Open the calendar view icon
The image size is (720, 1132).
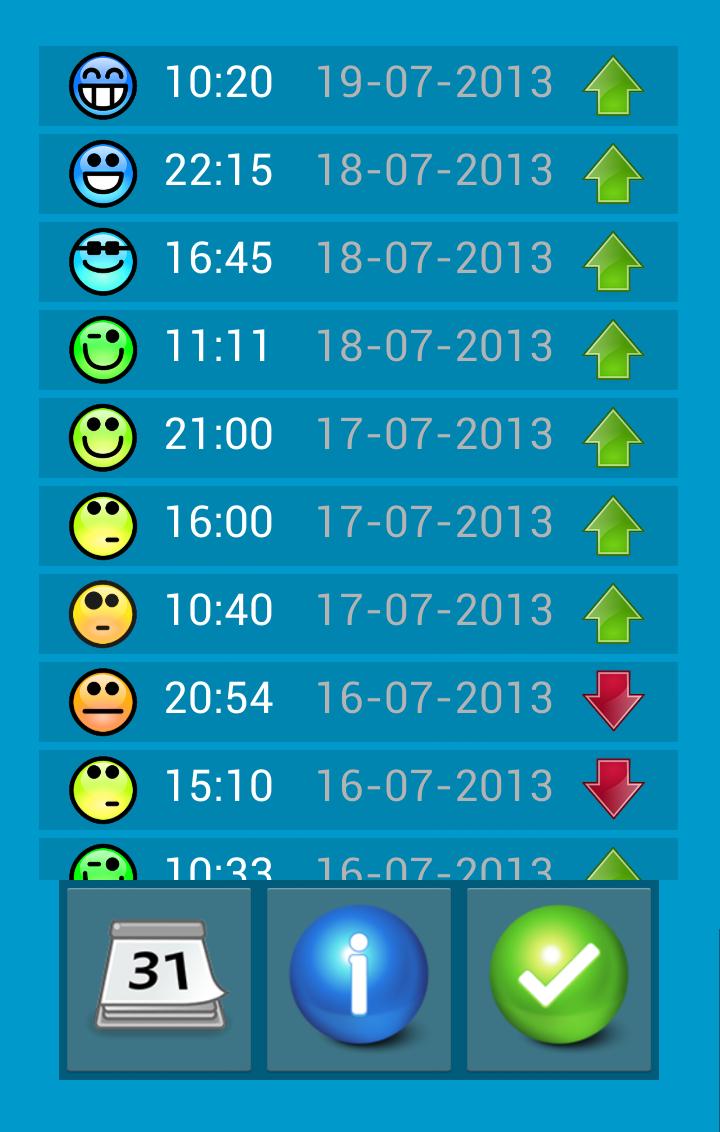coord(159,977)
